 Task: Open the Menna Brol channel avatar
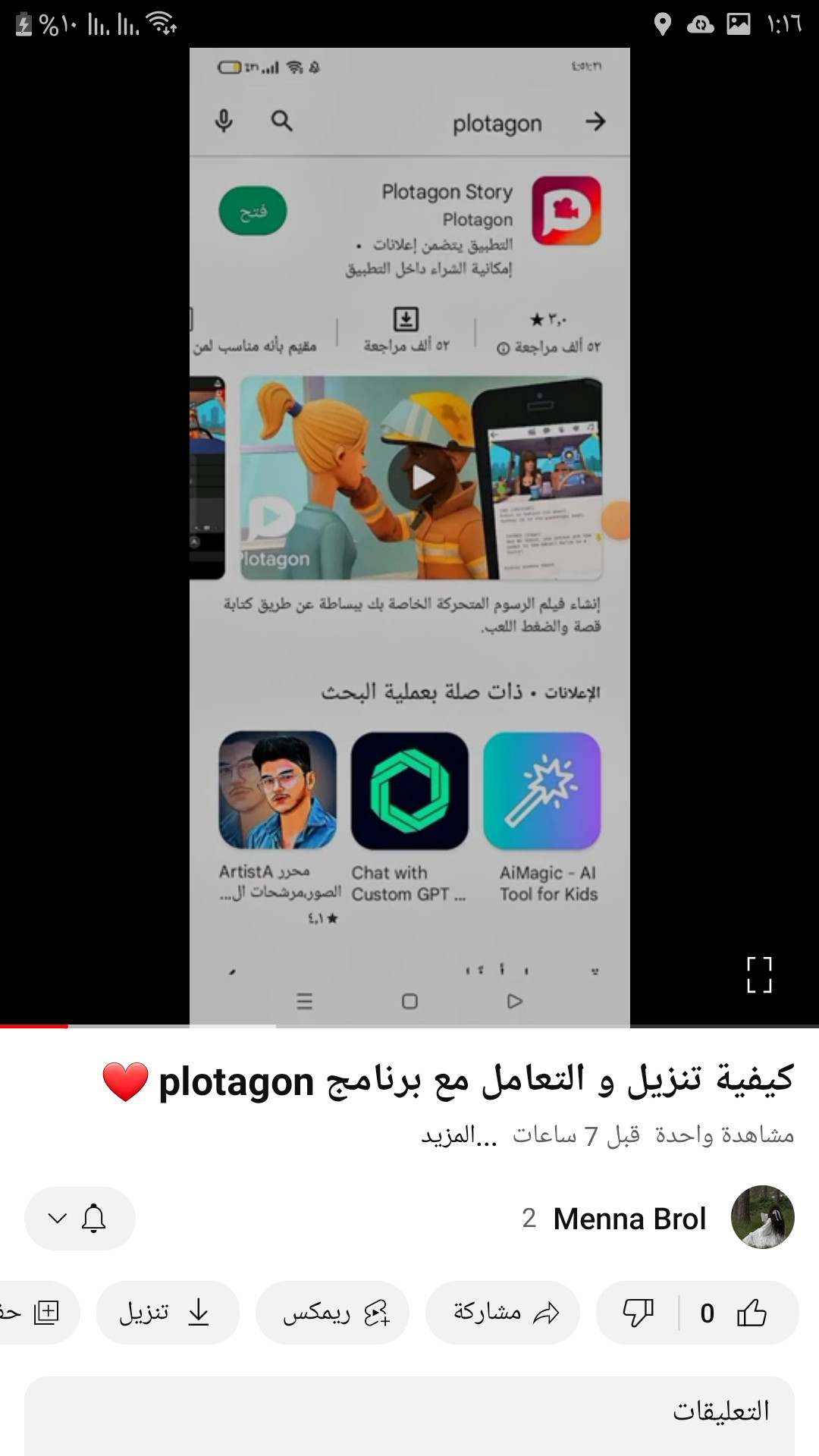click(x=762, y=1217)
